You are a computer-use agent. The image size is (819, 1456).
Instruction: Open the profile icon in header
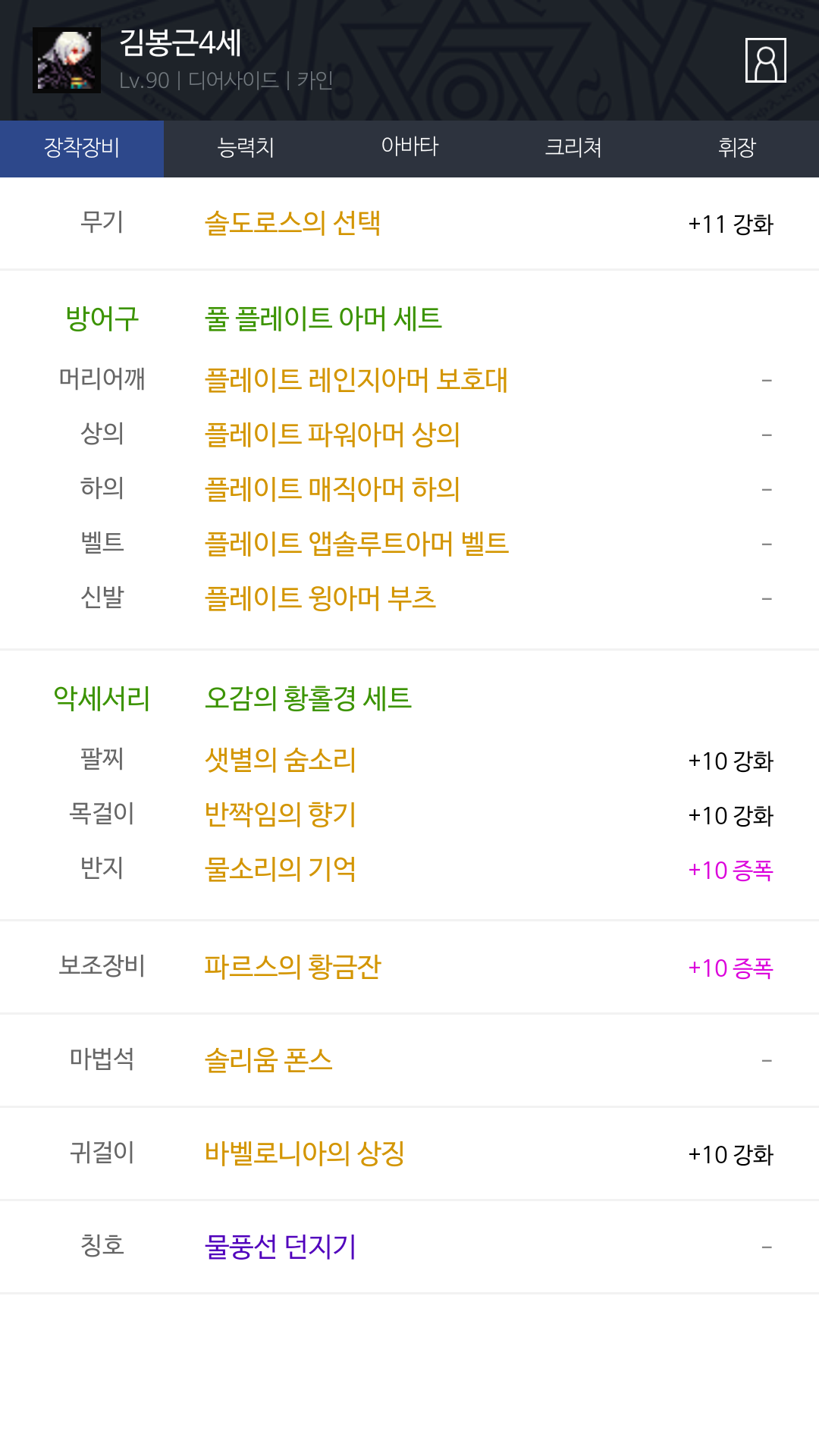[765, 60]
